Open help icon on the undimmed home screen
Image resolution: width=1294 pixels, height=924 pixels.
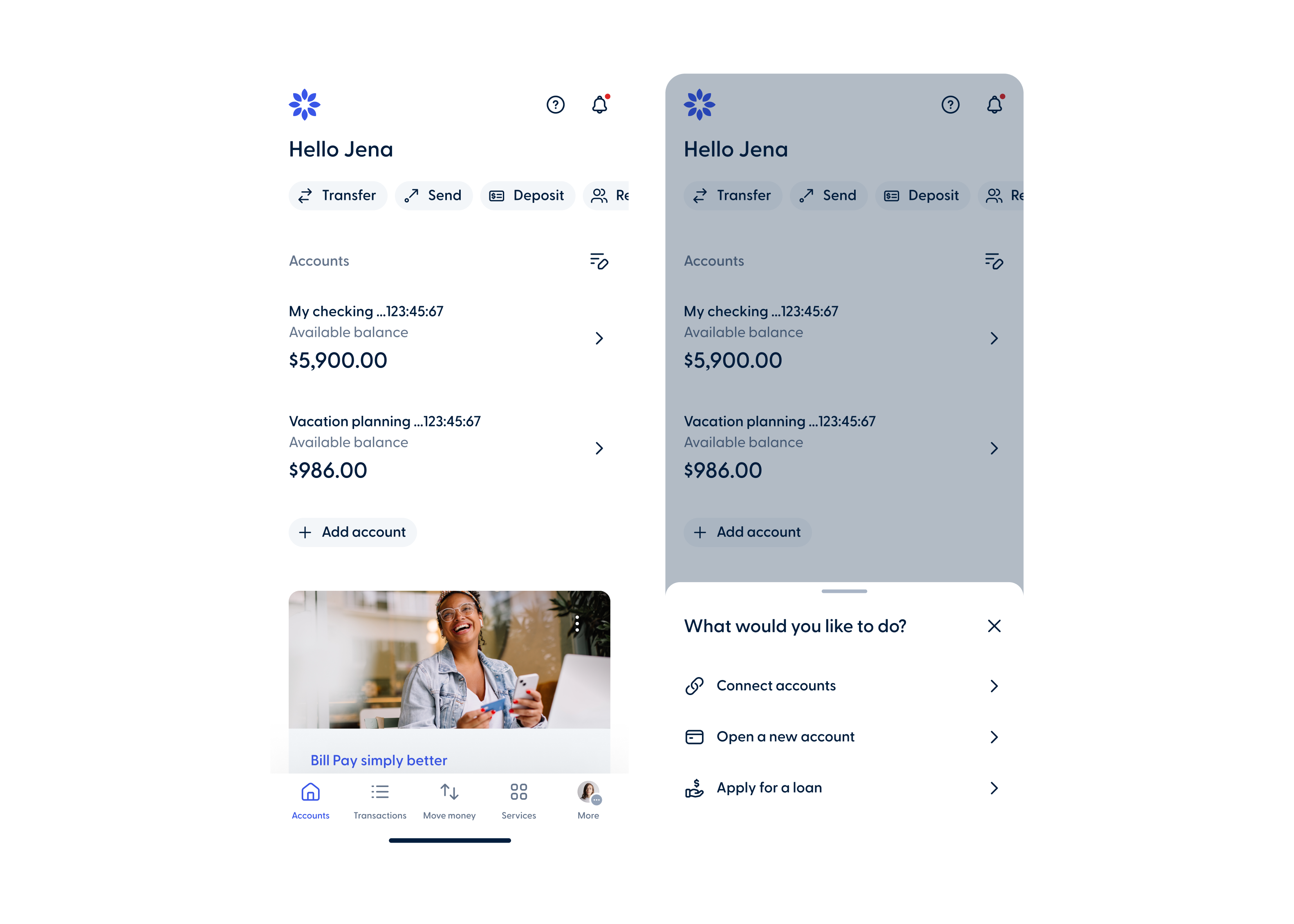(x=555, y=105)
